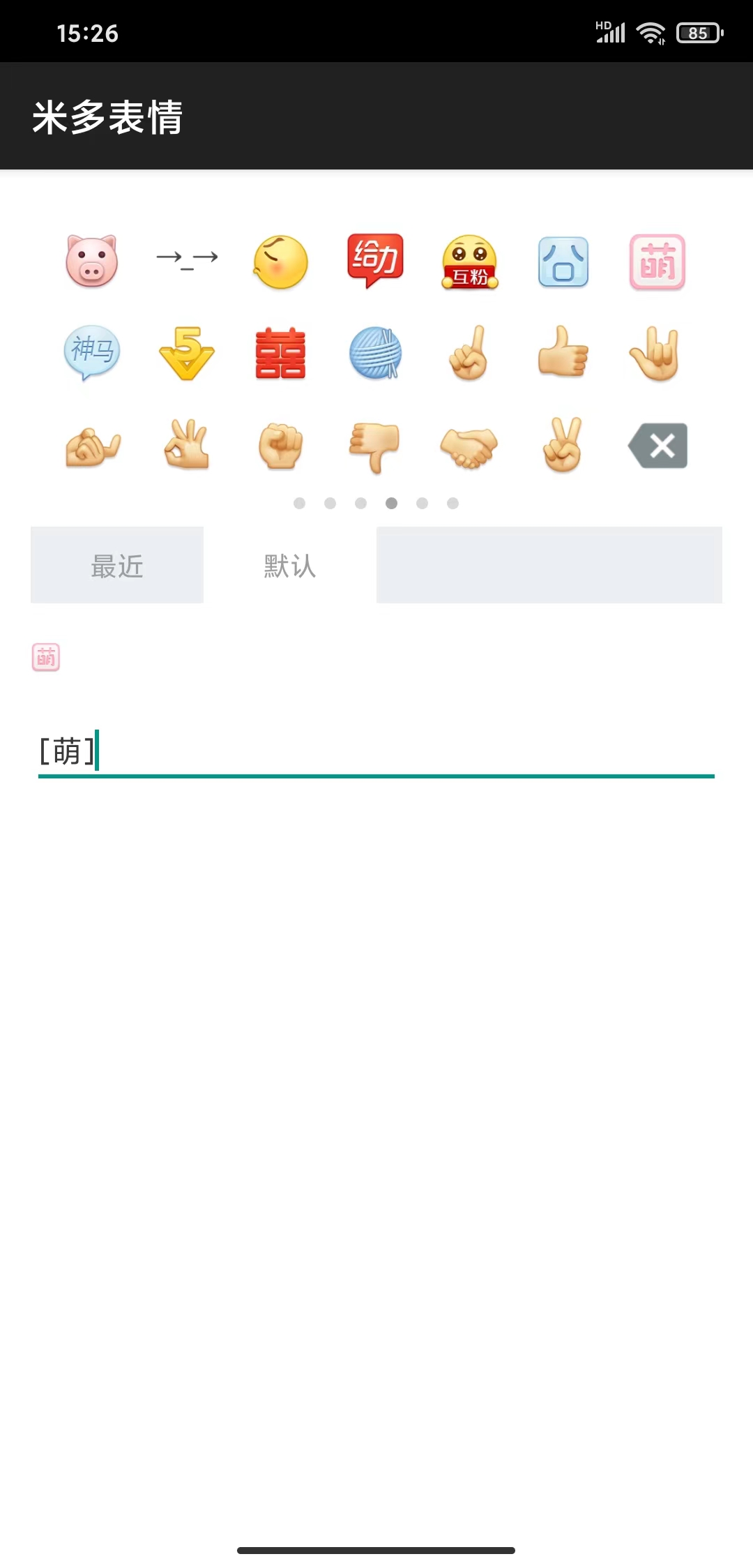
Task: Insert the pink 萌 character emoji
Action: 657,262
